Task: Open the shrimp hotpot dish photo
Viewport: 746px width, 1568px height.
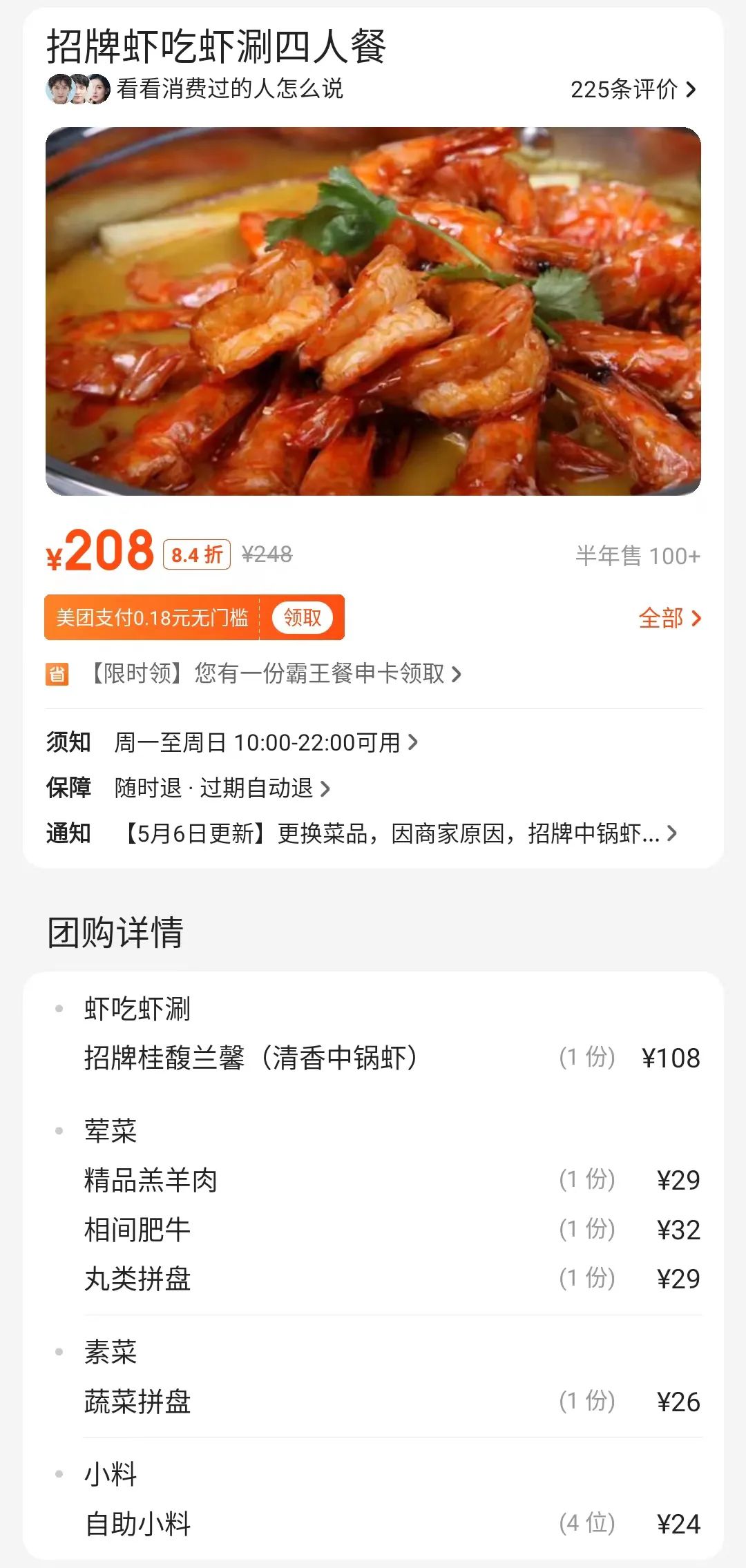Action: (x=373, y=311)
